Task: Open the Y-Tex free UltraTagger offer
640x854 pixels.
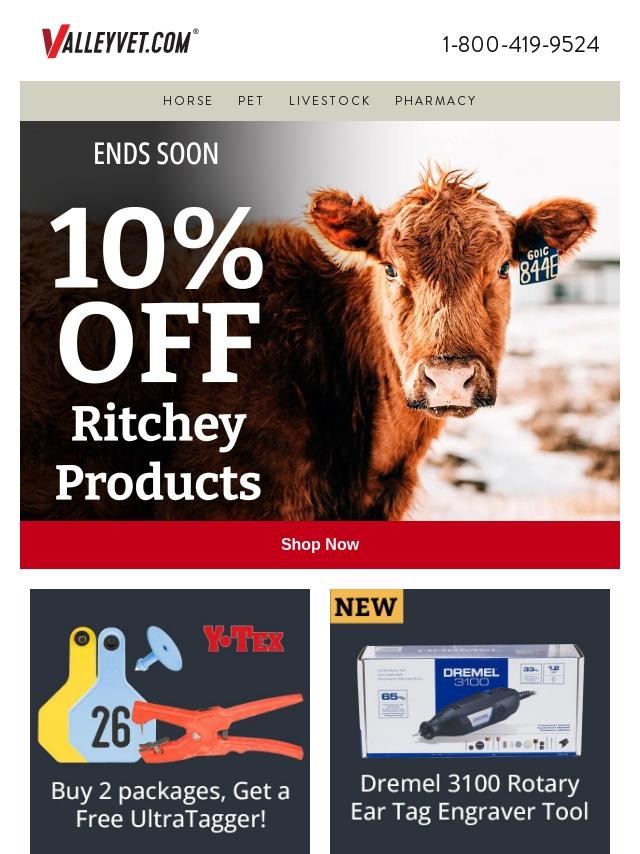Action: tap(170, 721)
